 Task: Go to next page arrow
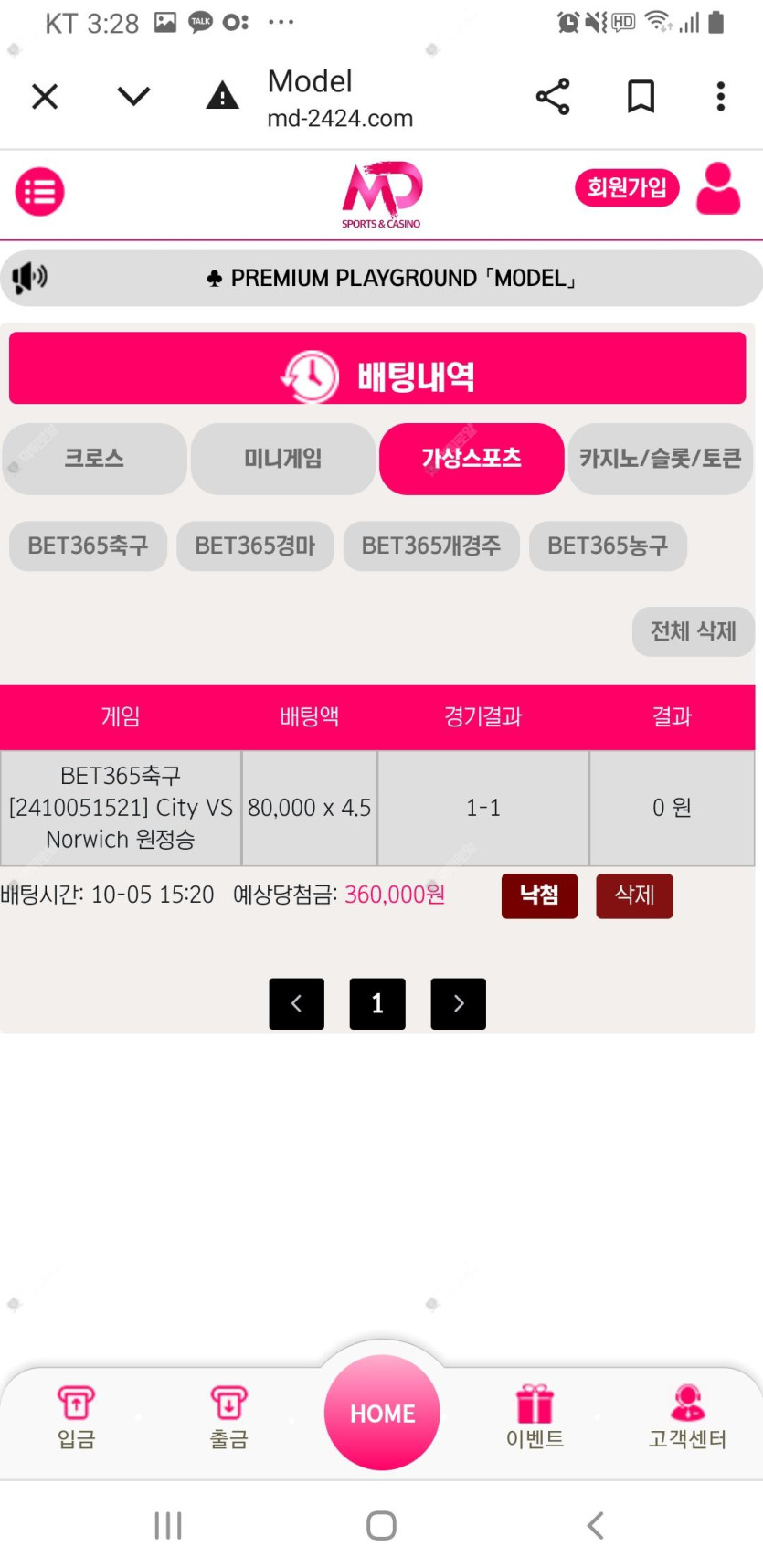(458, 1003)
